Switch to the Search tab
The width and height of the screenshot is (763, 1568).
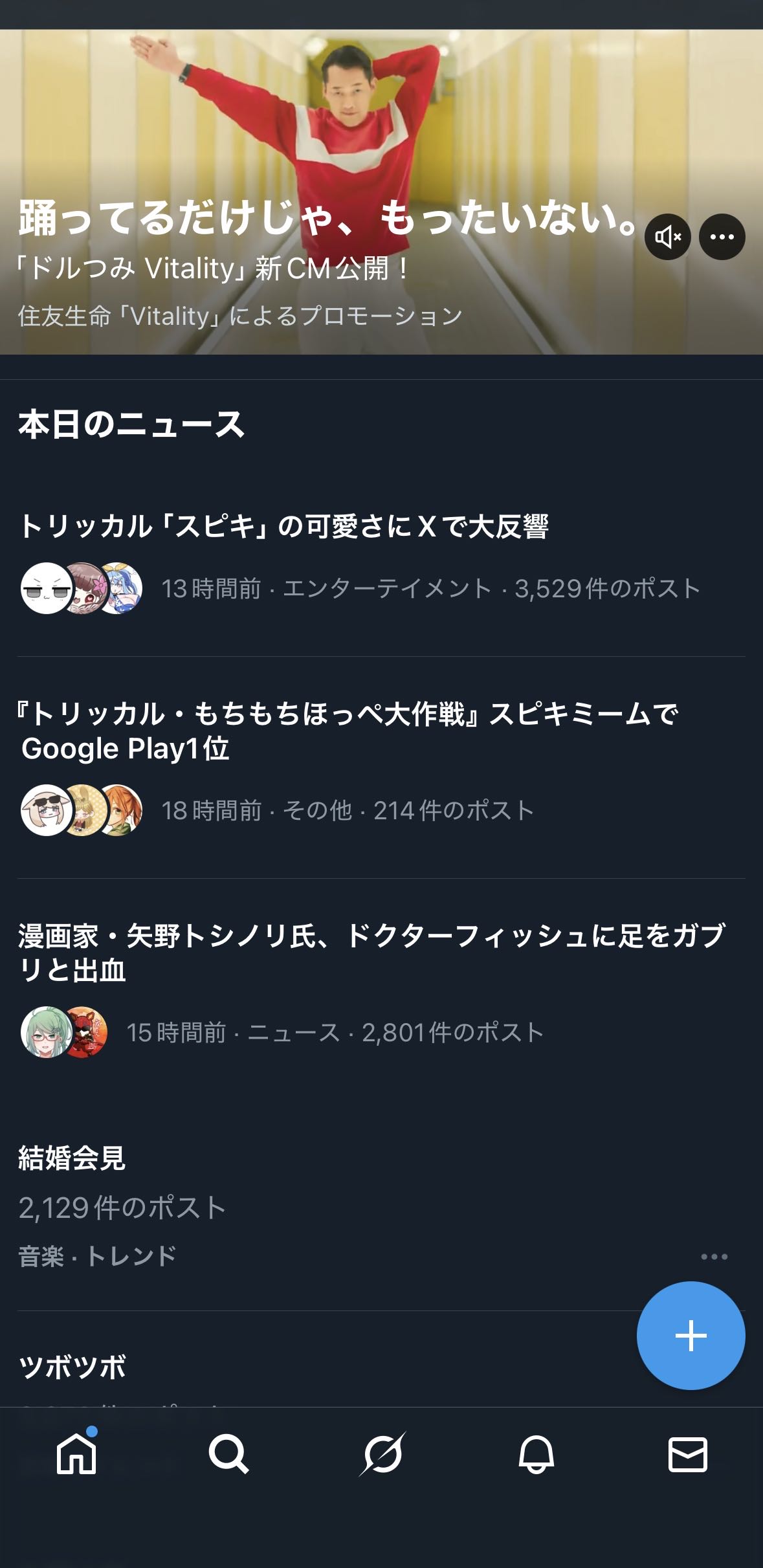click(228, 1455)
